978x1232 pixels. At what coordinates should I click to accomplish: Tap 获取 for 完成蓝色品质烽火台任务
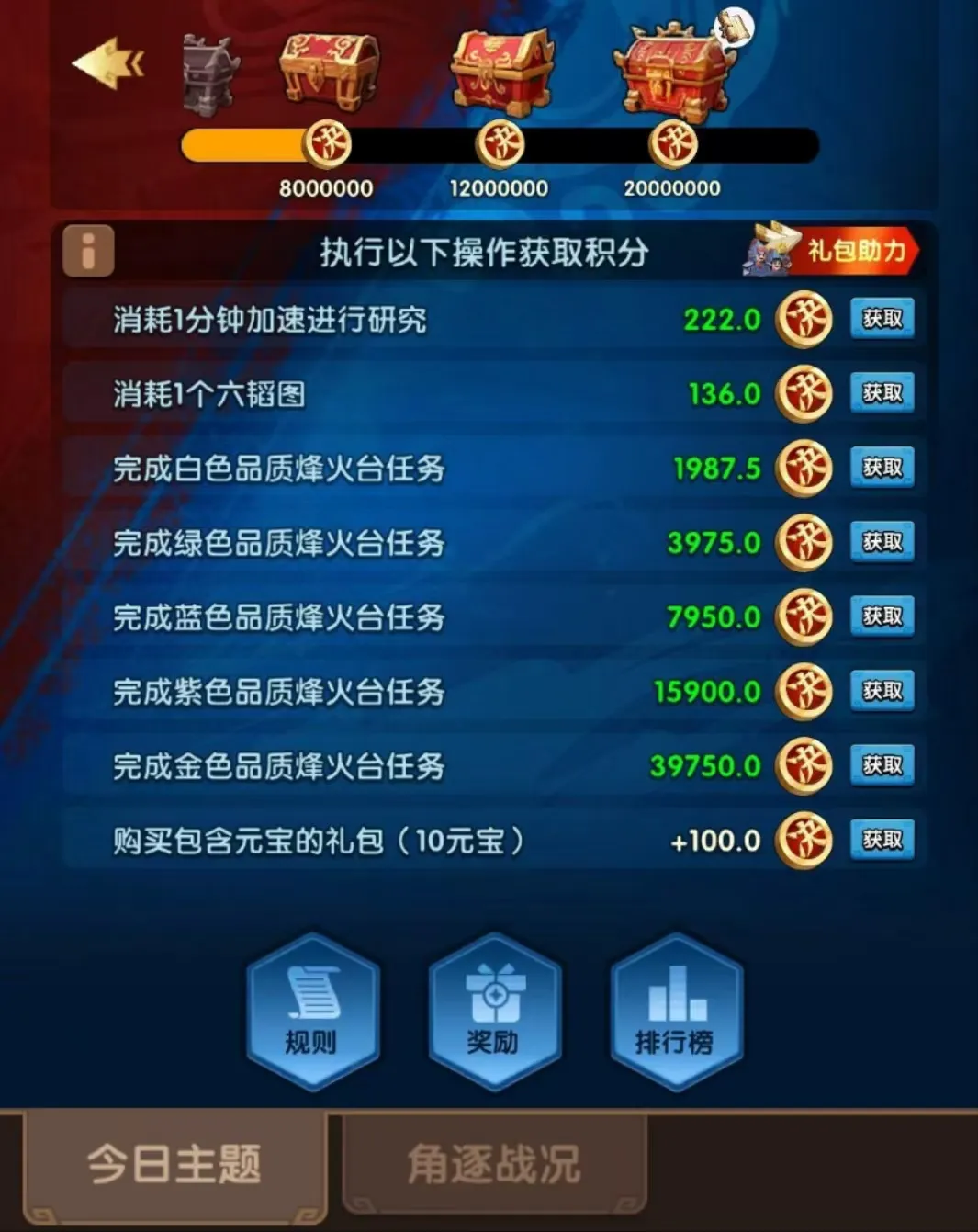(x=882, y=616)
